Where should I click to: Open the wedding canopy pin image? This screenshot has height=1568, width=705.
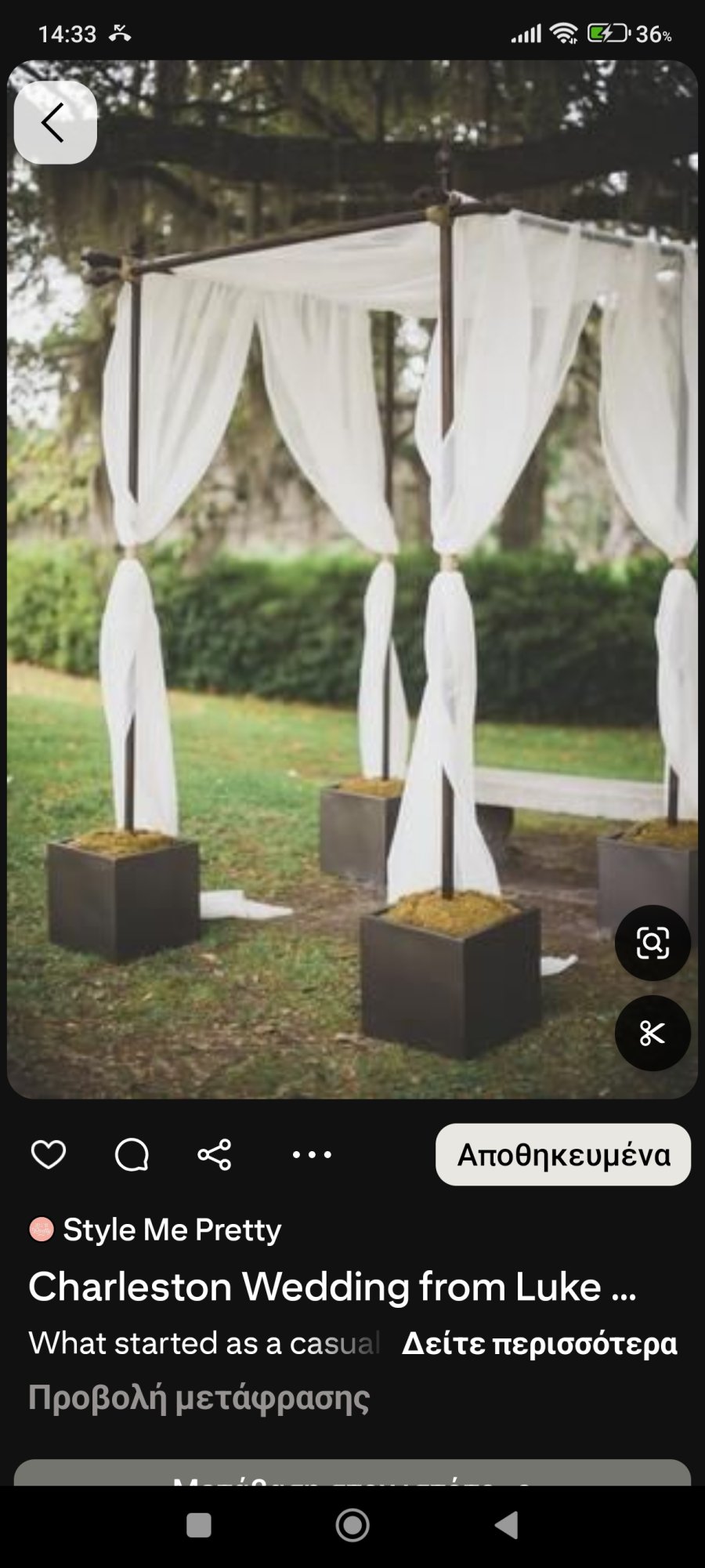coord(352,580)
